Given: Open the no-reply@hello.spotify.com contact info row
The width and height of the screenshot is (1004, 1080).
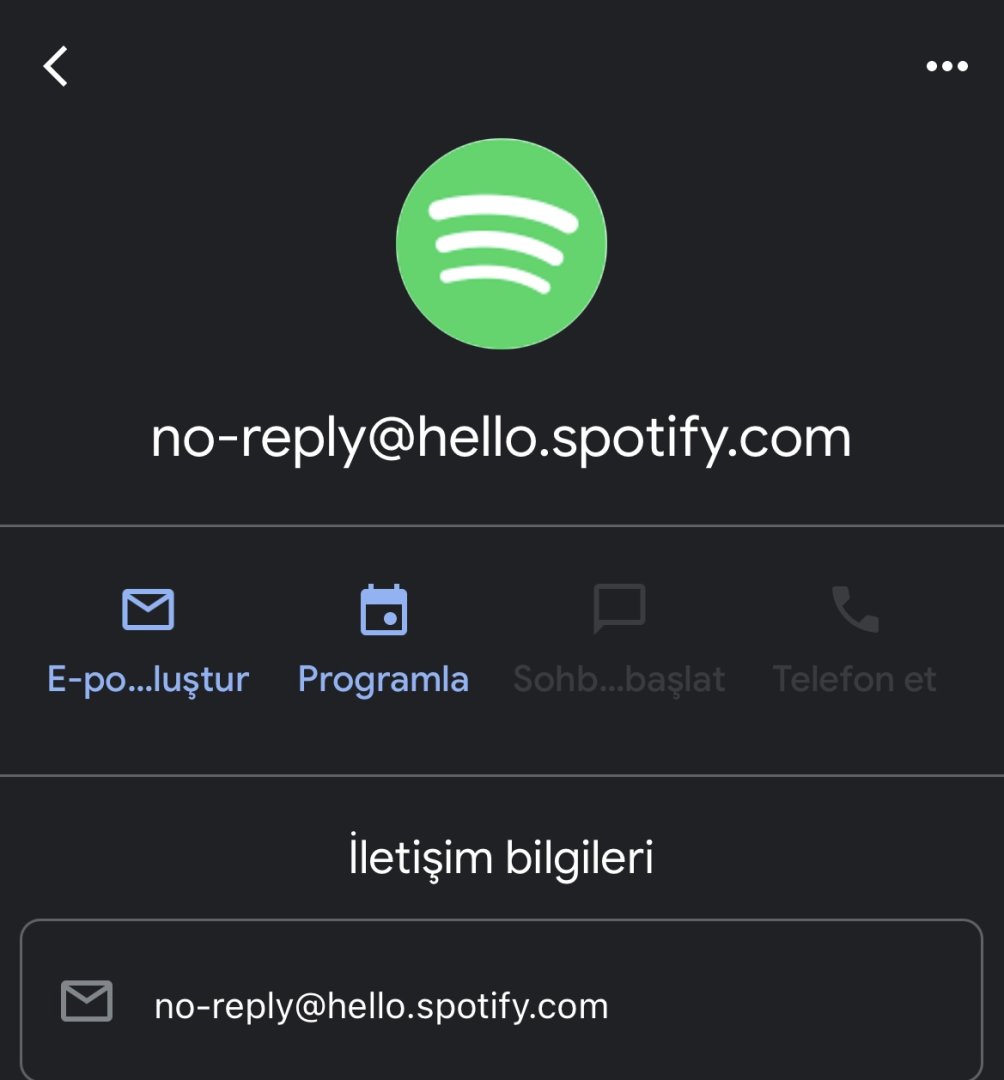Looking at the screenshot, I should pyautogui.click(x=500, y=1005).
